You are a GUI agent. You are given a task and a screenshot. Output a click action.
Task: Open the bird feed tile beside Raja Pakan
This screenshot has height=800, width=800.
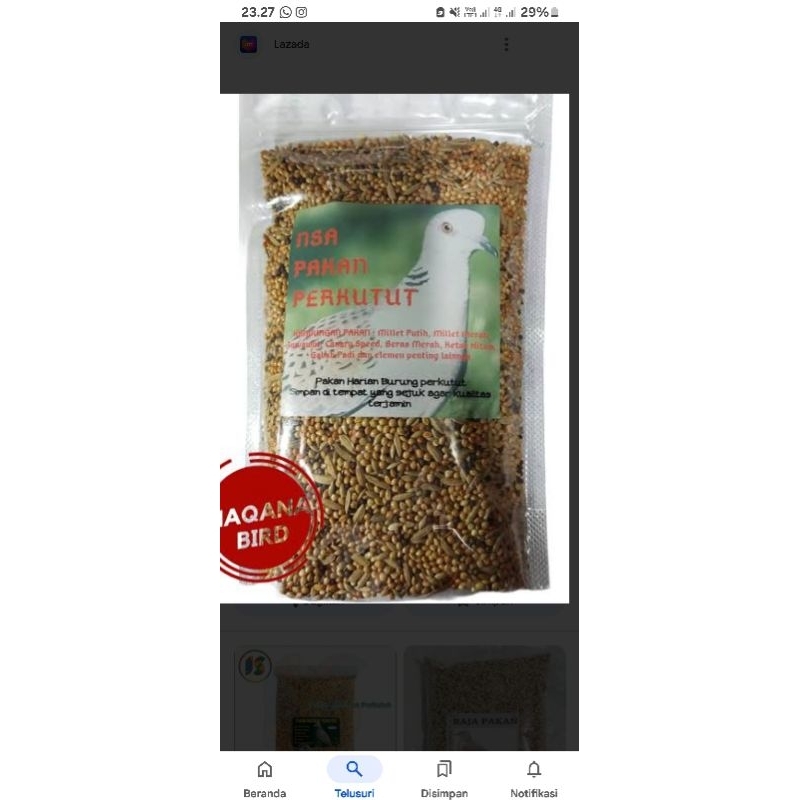coord(315,698)
